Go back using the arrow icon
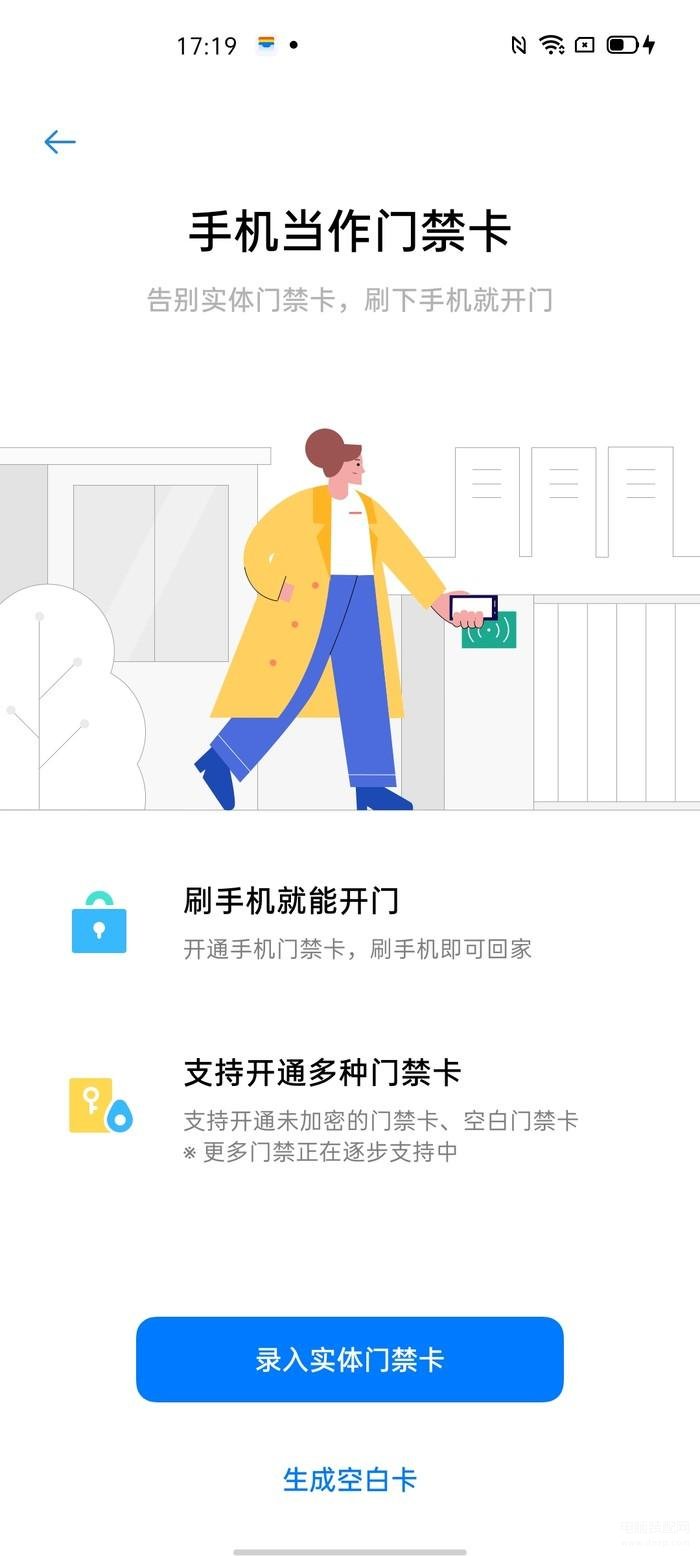The width and height of the screenshot is (700, 1556). point(60,142)
